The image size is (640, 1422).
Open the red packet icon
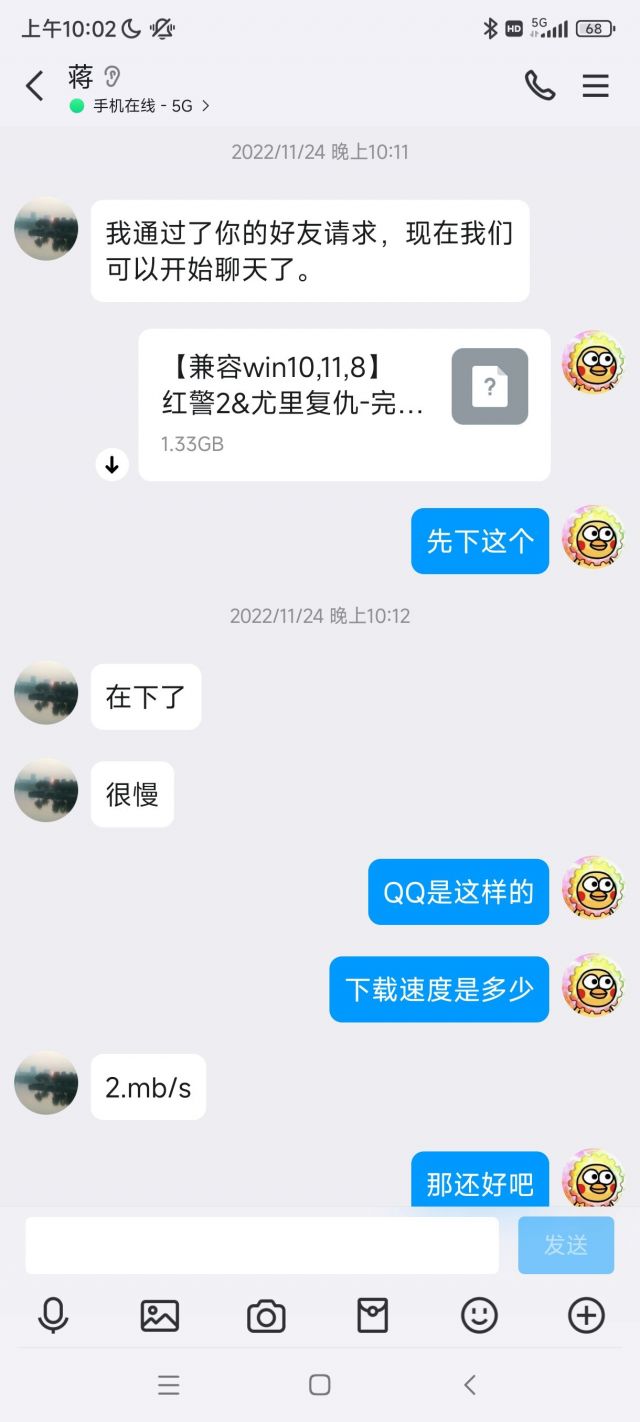[373, 1315]
